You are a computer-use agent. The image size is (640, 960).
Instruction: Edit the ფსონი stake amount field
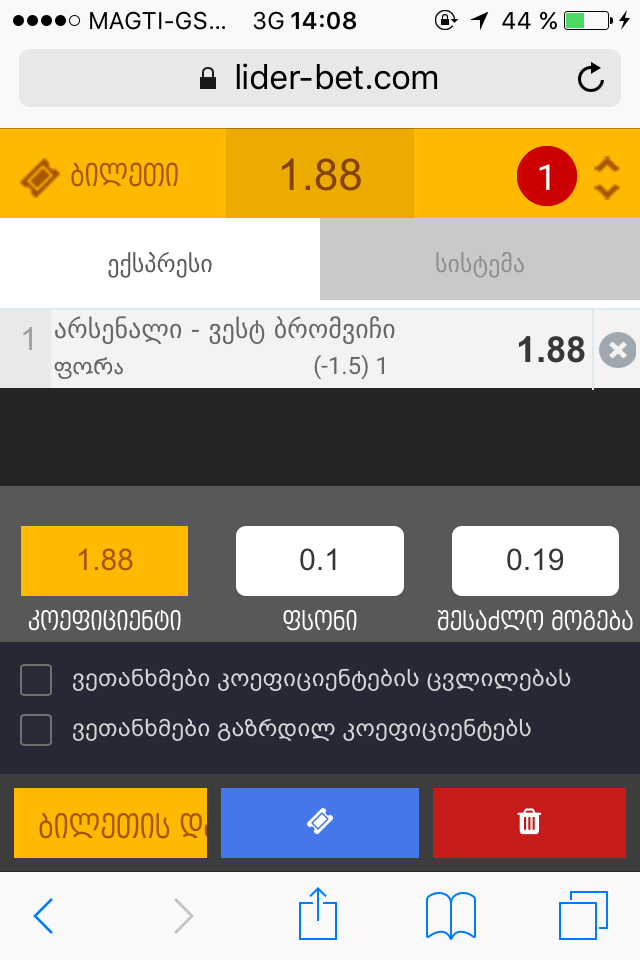(x=320, y=560)
